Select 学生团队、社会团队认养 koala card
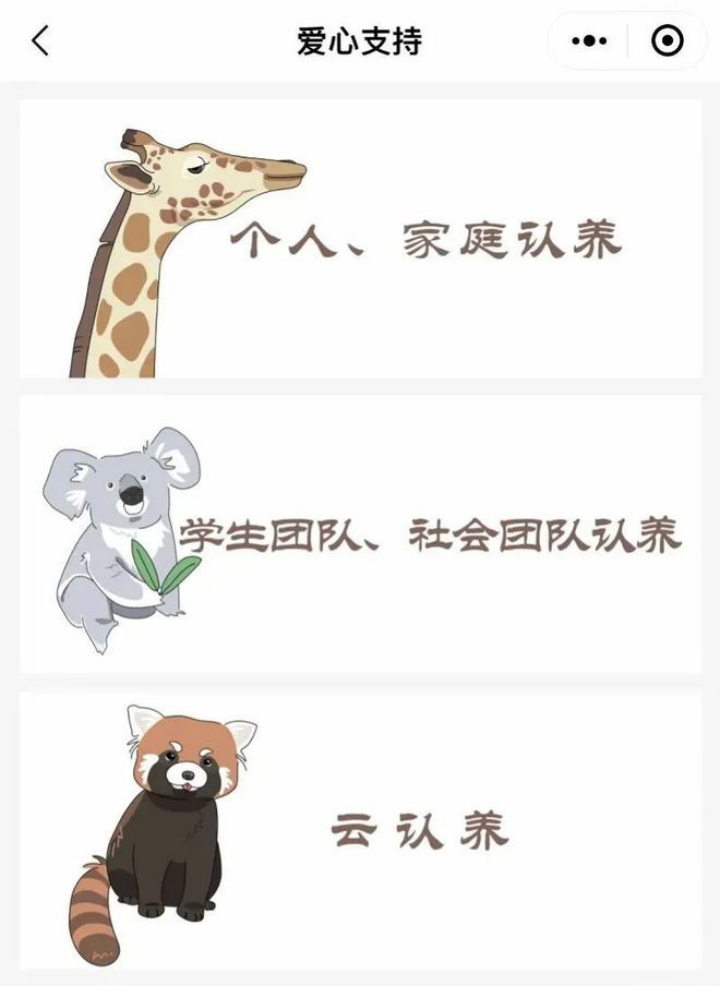Image resolution: width=720 pixels, height=986 pixels. point(360,535)
